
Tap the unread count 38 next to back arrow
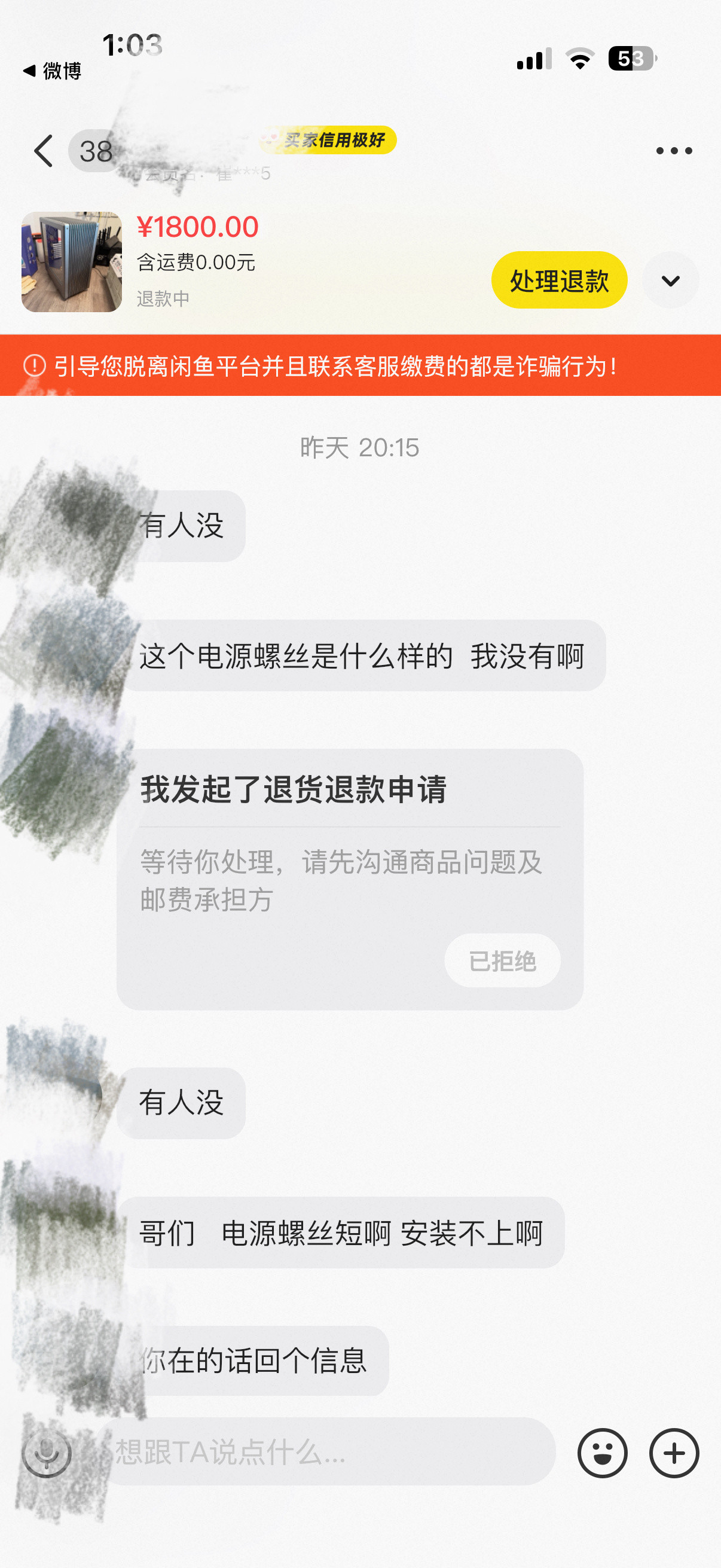click(x=96, y=153)
